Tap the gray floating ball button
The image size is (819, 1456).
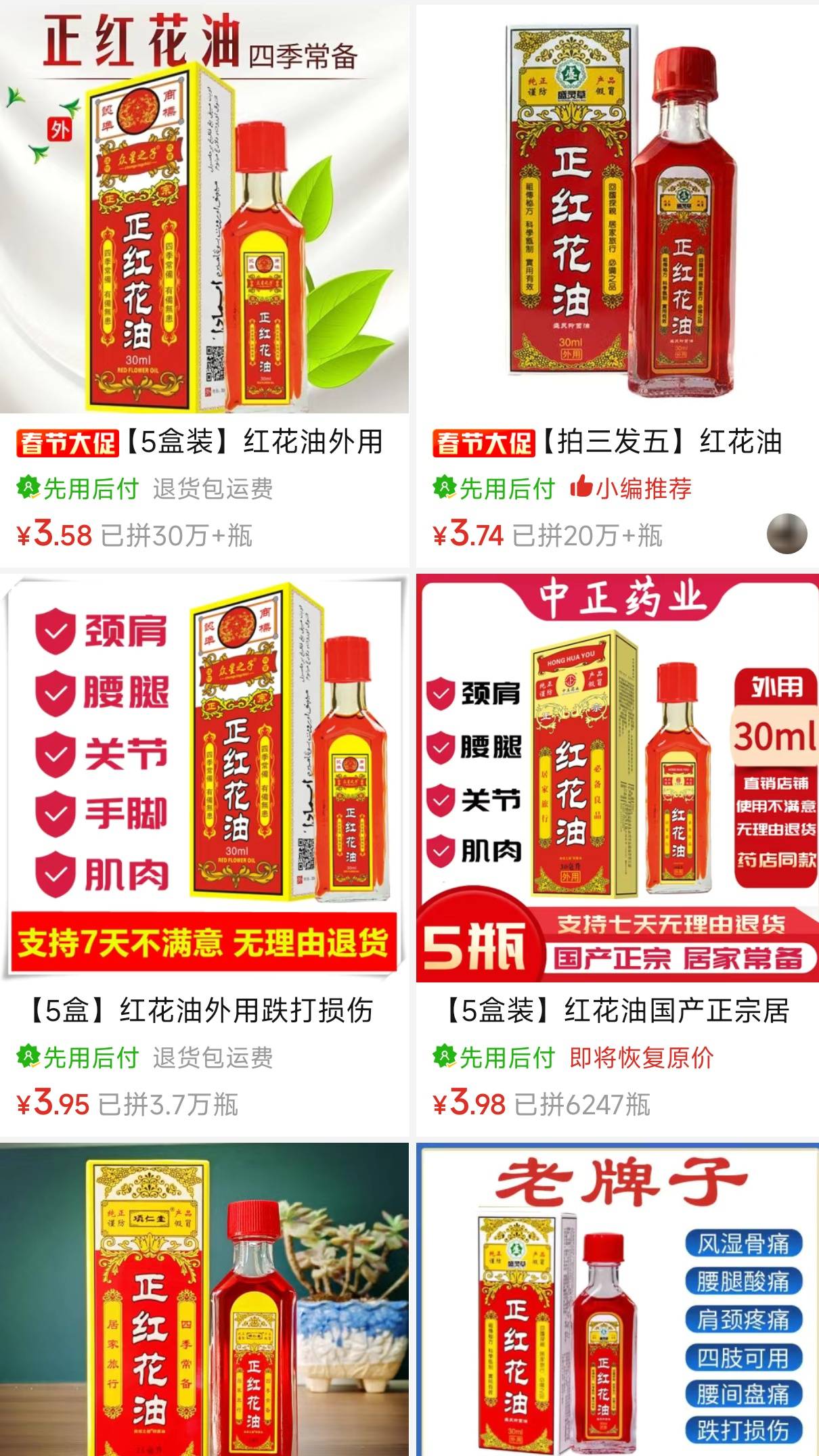click(787, 533)
